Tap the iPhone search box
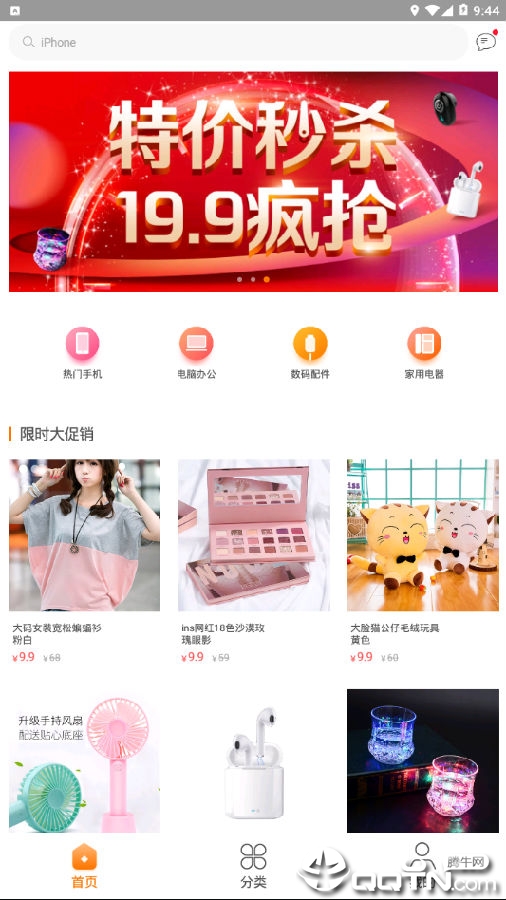 click(239, 42)
